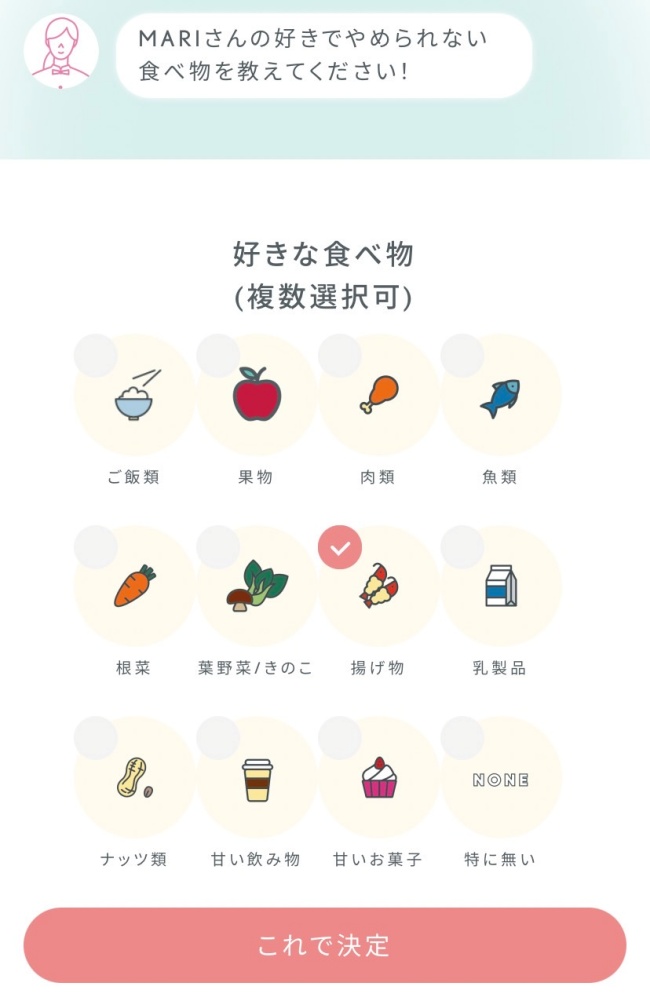Select the 根菜 carrot option
Screen dimensions: 650x1001
[x=134, y=586]
